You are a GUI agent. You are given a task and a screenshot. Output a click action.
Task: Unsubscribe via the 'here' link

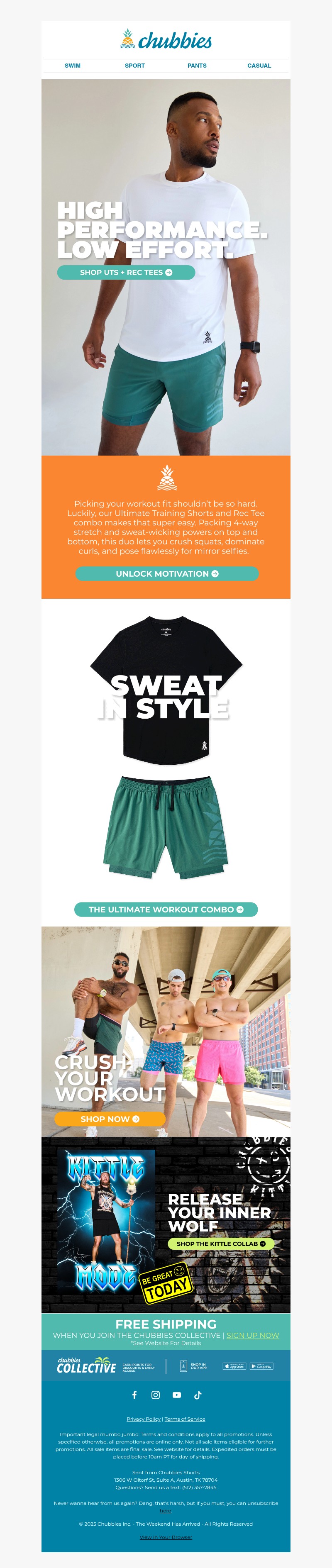(x=165, y=1511)
